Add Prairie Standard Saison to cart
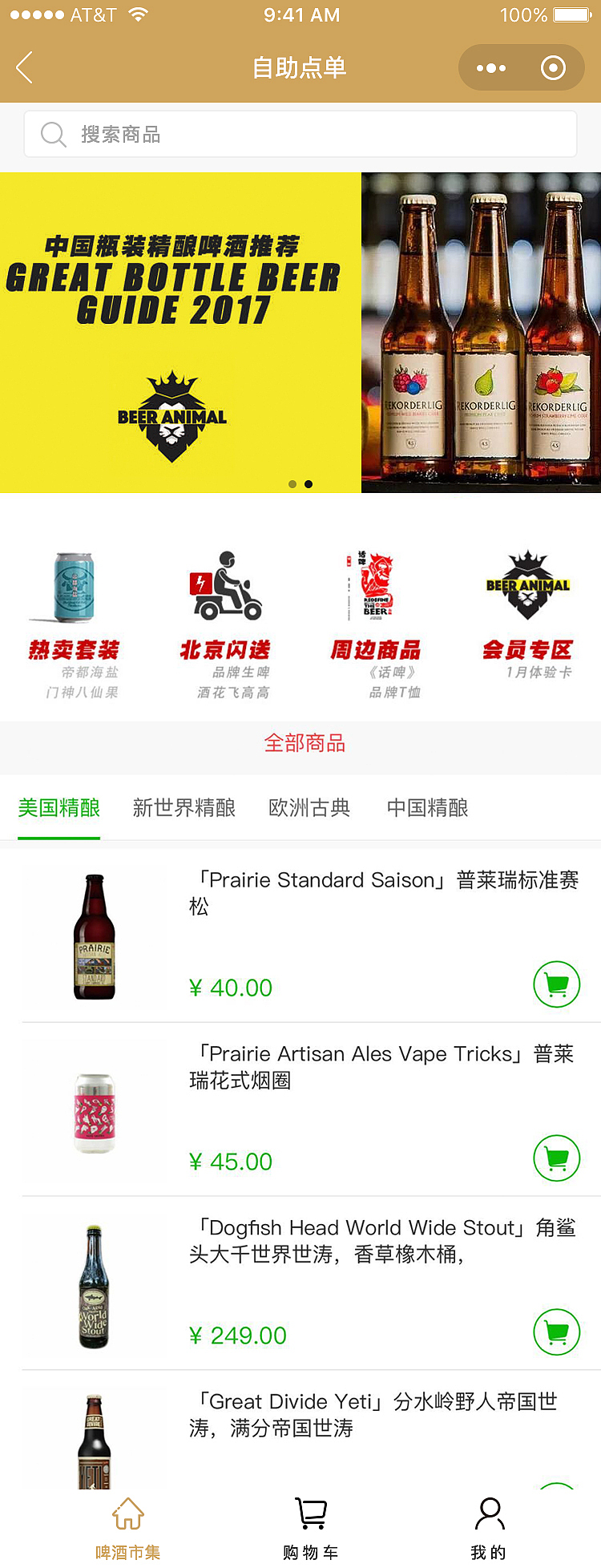Viewport: 601px width, 1568px height. [557, 984]
